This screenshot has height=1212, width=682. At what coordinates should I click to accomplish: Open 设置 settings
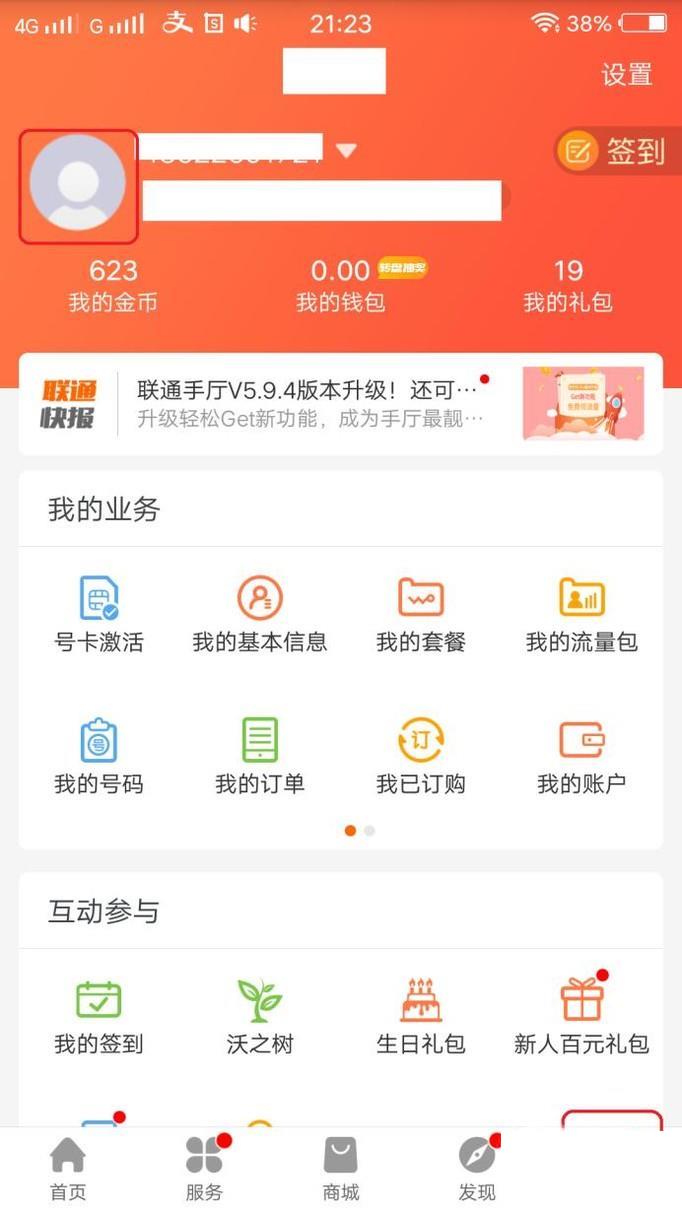[x=626, y=75]
